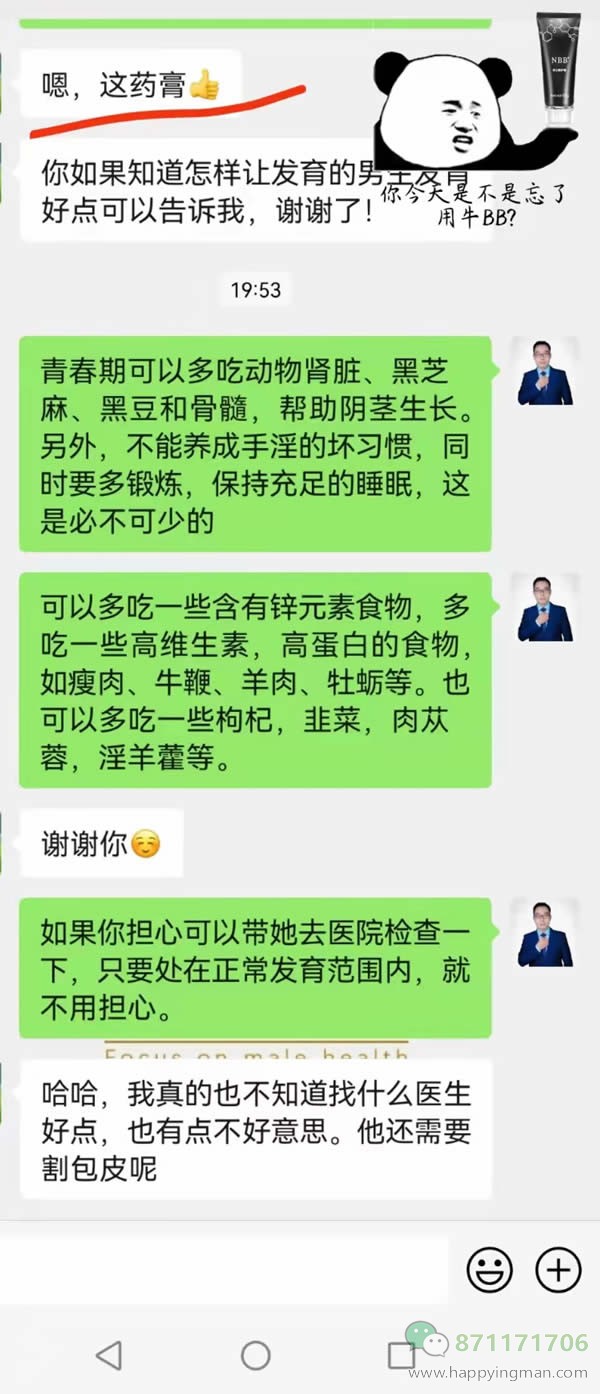Open the plus attachments menu

click(x=558, y=1270)
